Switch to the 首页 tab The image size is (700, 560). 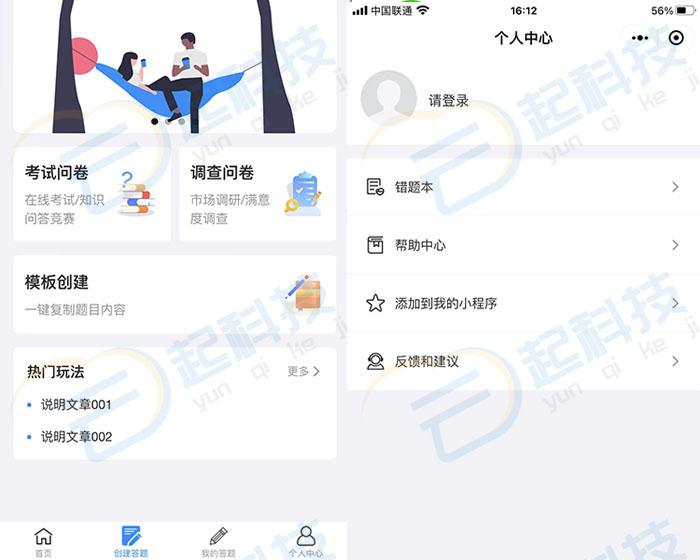click(x=43, y=541)
